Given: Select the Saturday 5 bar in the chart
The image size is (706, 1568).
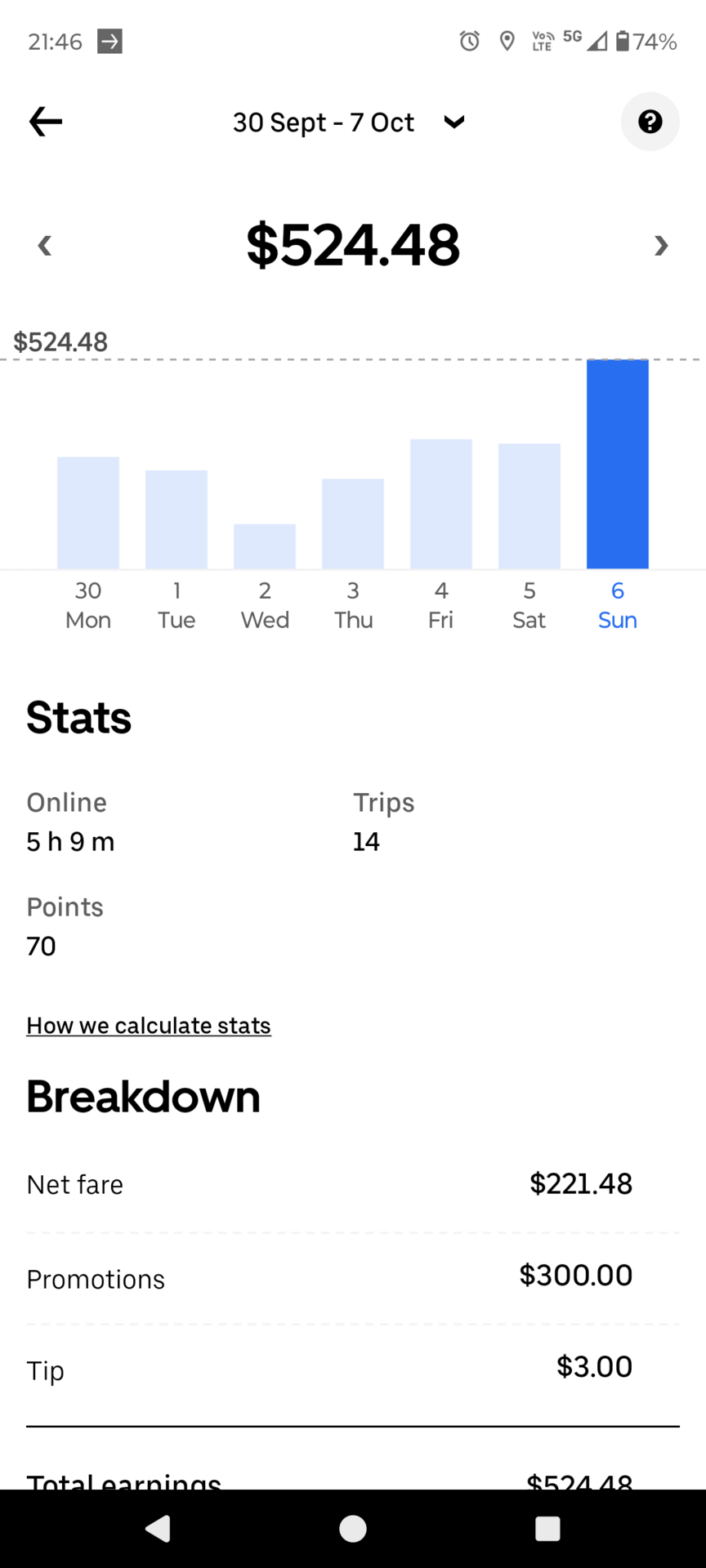Looking at the screenshot, I should pos(529,506).
